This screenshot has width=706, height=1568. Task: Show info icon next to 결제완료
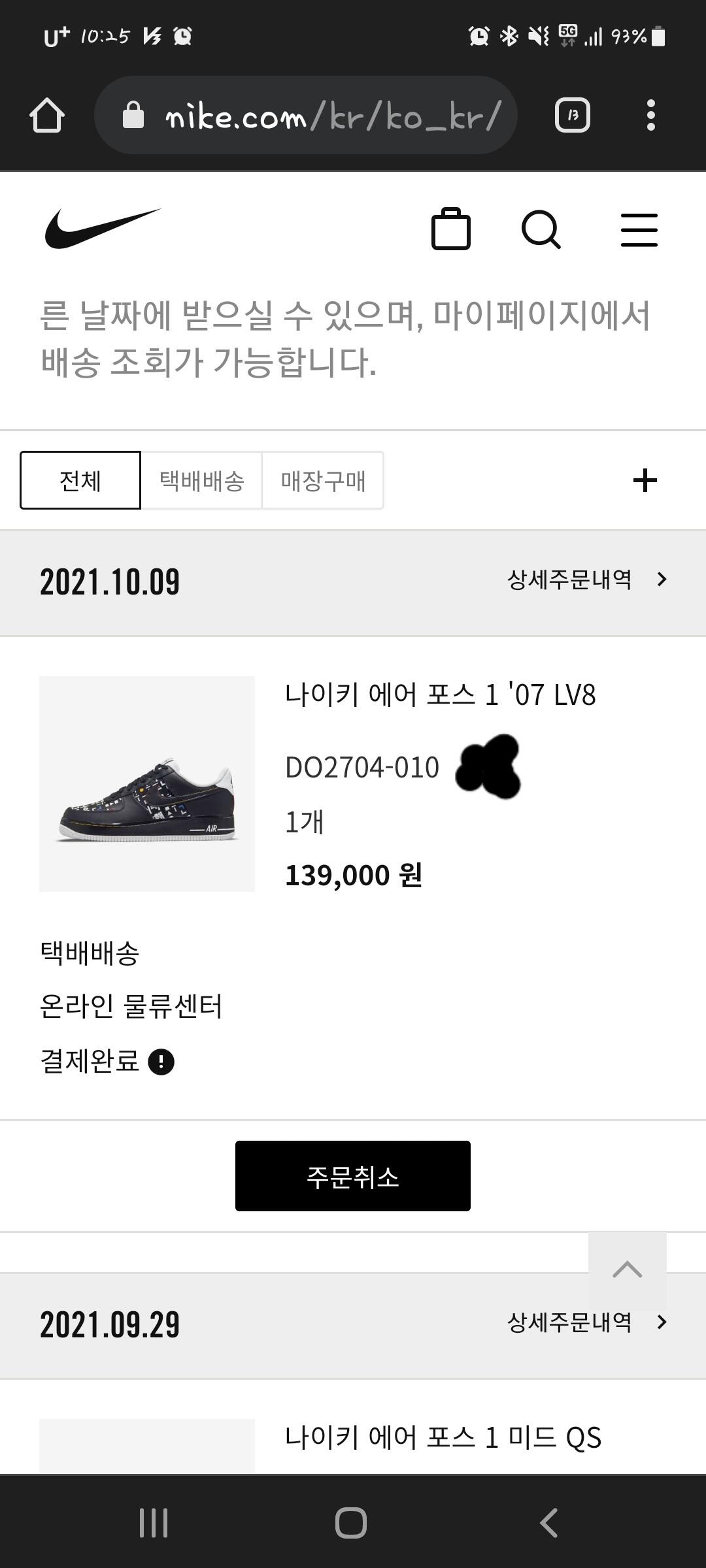(161, 1062)
